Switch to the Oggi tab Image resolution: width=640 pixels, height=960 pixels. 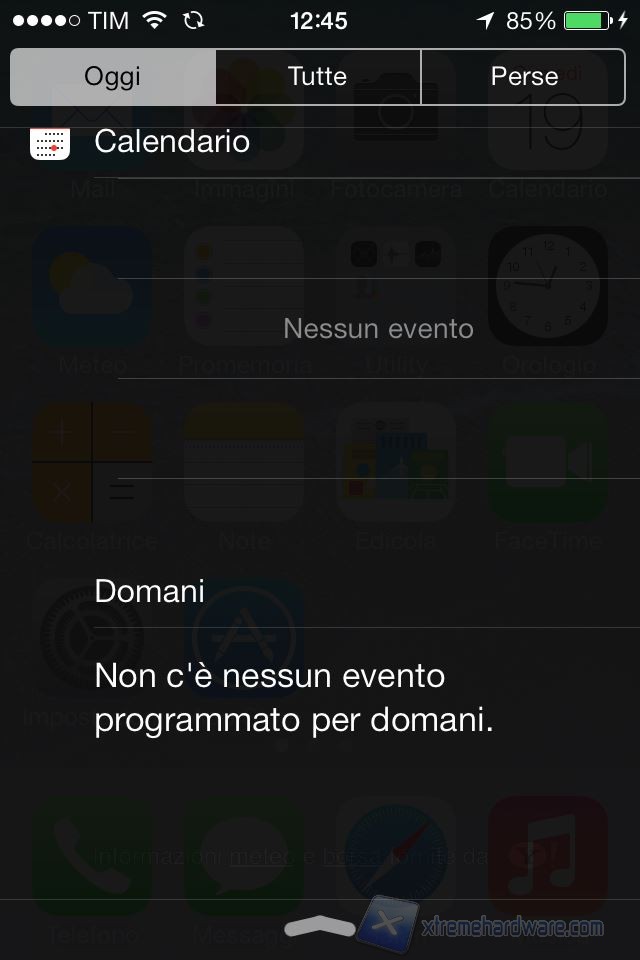[113, 77]
